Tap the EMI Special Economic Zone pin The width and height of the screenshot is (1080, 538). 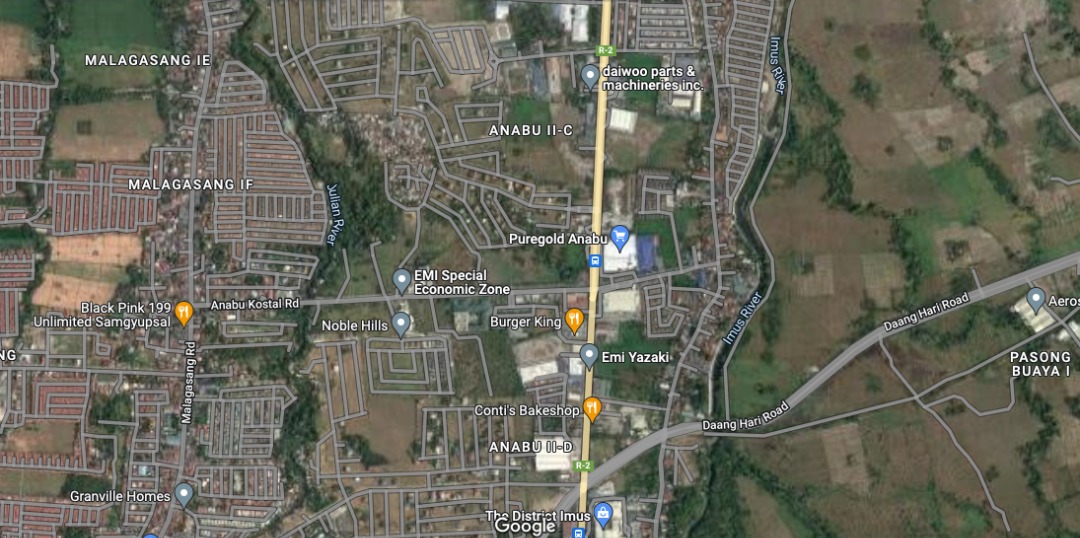click(x=401, y=280)
